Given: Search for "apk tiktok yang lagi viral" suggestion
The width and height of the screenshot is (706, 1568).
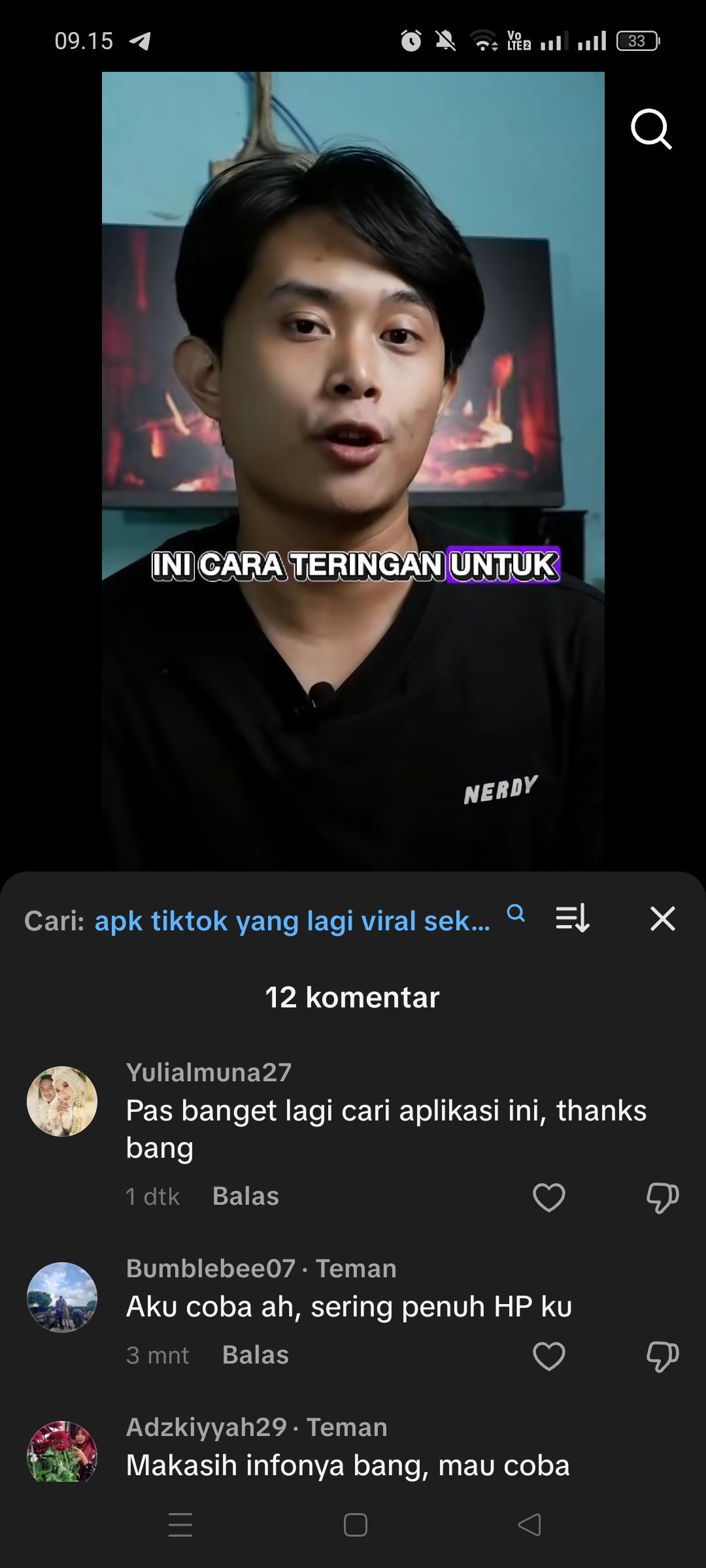Looking at the screenshot, I should pyautogui.click(x=292, y=921).
